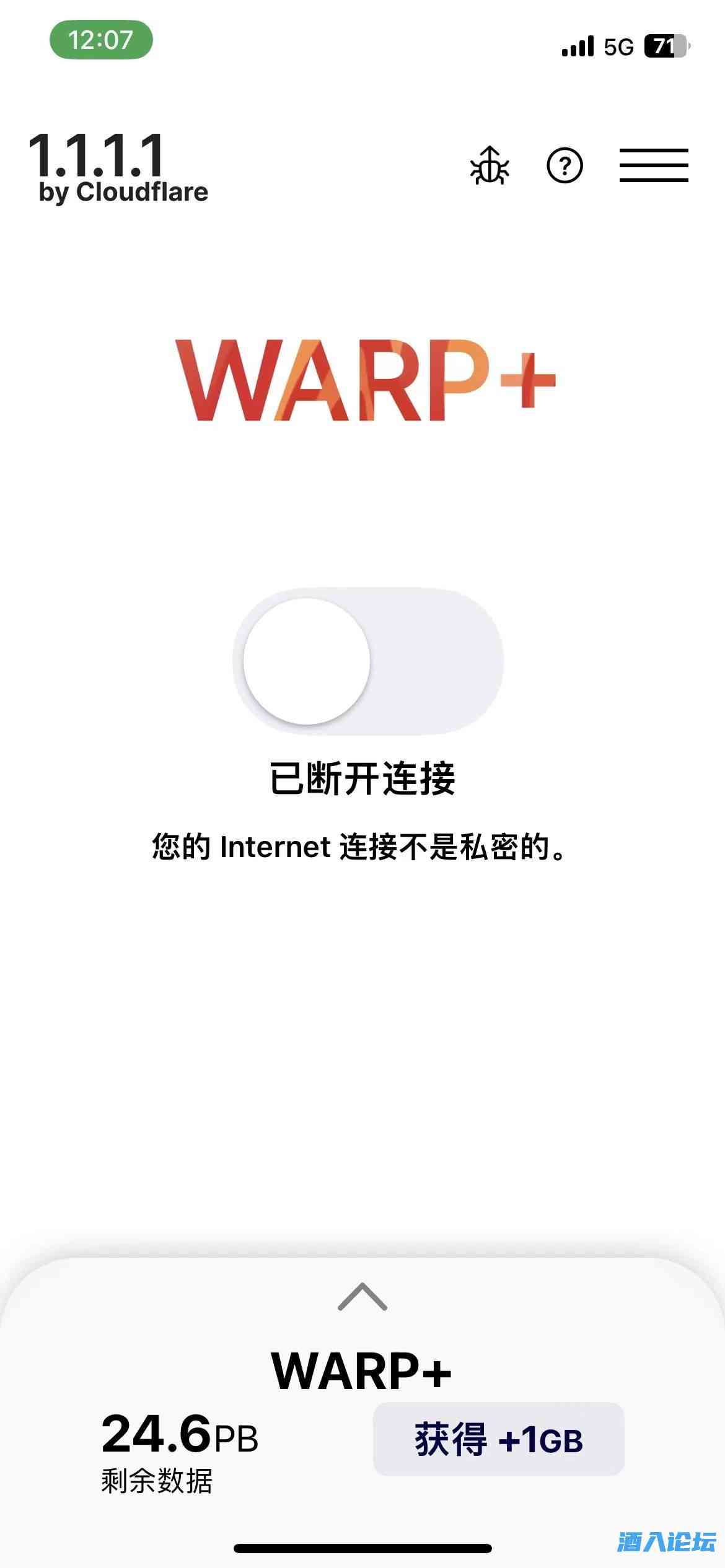725x1568 pixels.
Task: Open the help question mark icon
Action: point(565,166)
